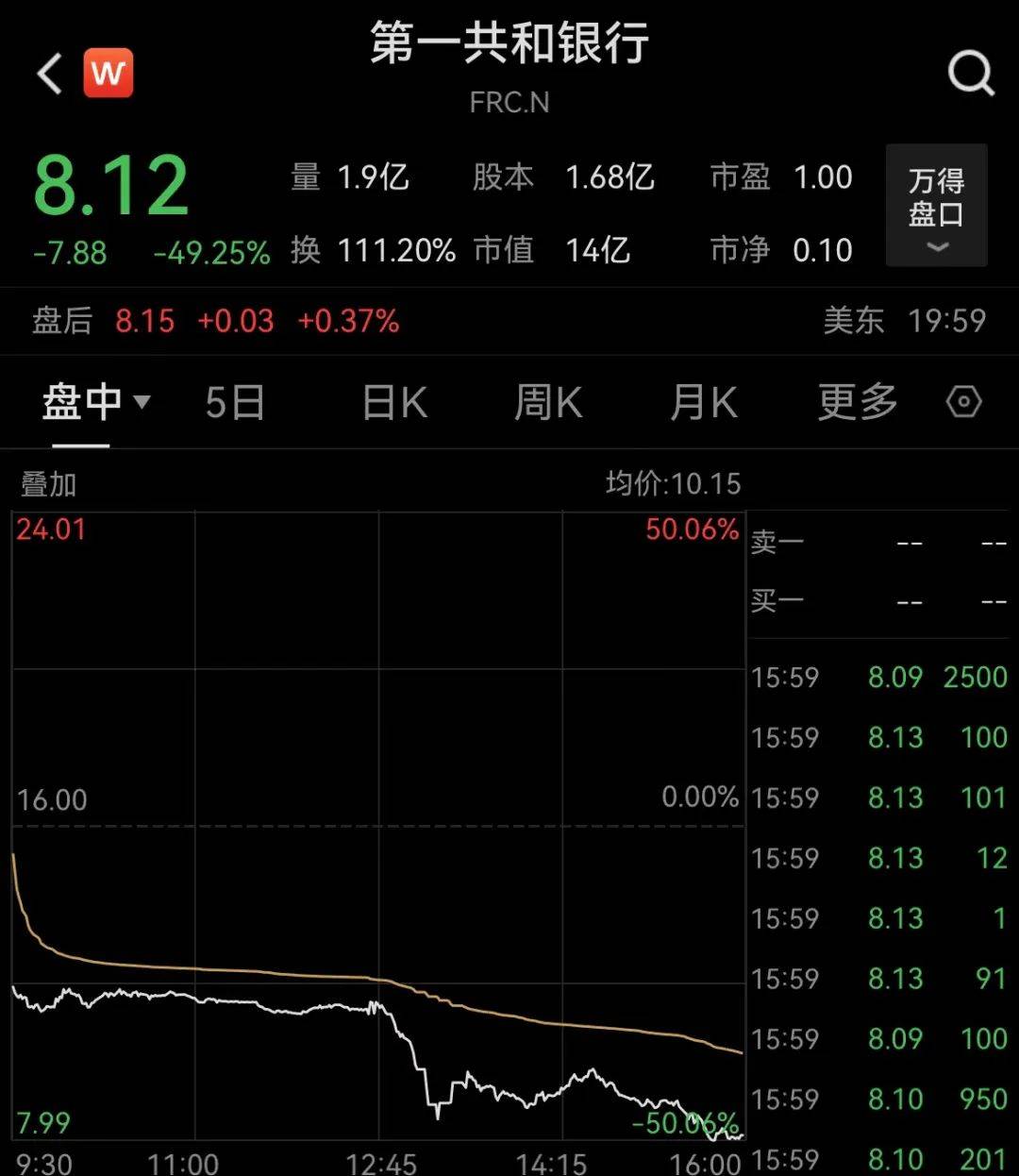Select the FRC.N ticker label
The width and height of the screenshot is (1019, 1176).
509,104
